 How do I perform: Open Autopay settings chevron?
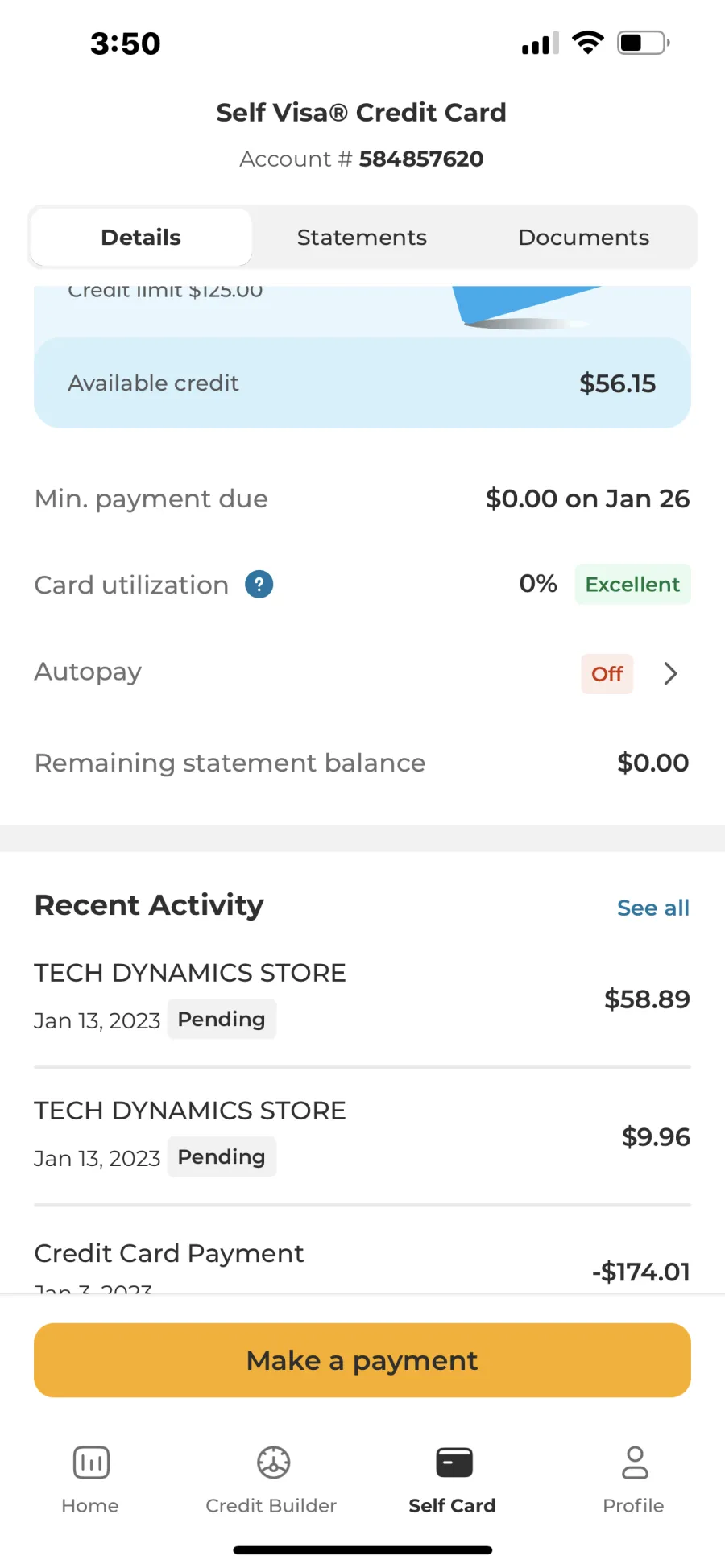[x=670, y=673]
